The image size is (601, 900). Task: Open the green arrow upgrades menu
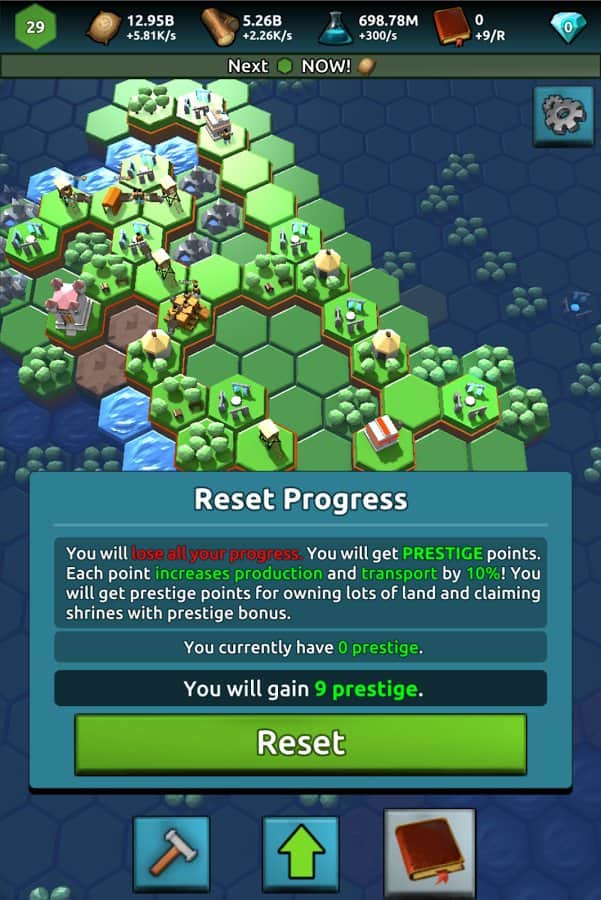tap(301, 853)
